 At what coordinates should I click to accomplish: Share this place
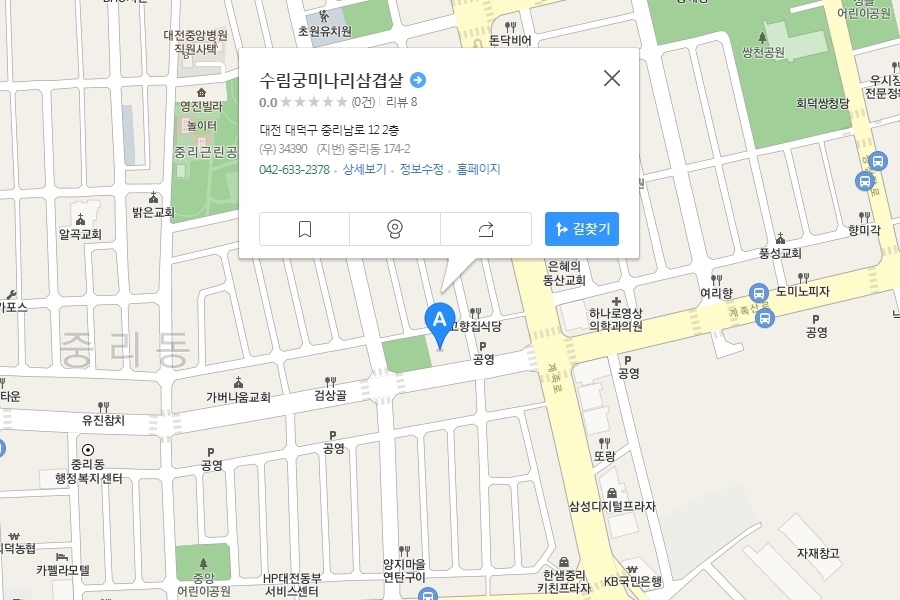486,229
